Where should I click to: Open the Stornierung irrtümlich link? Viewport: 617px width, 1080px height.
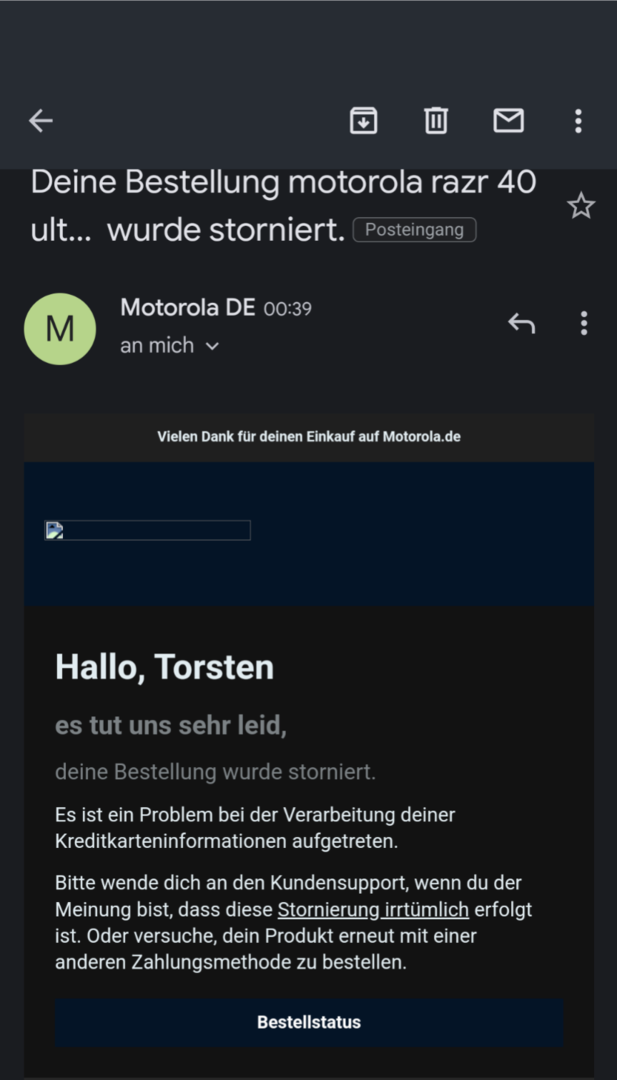(x=373, y=910)
